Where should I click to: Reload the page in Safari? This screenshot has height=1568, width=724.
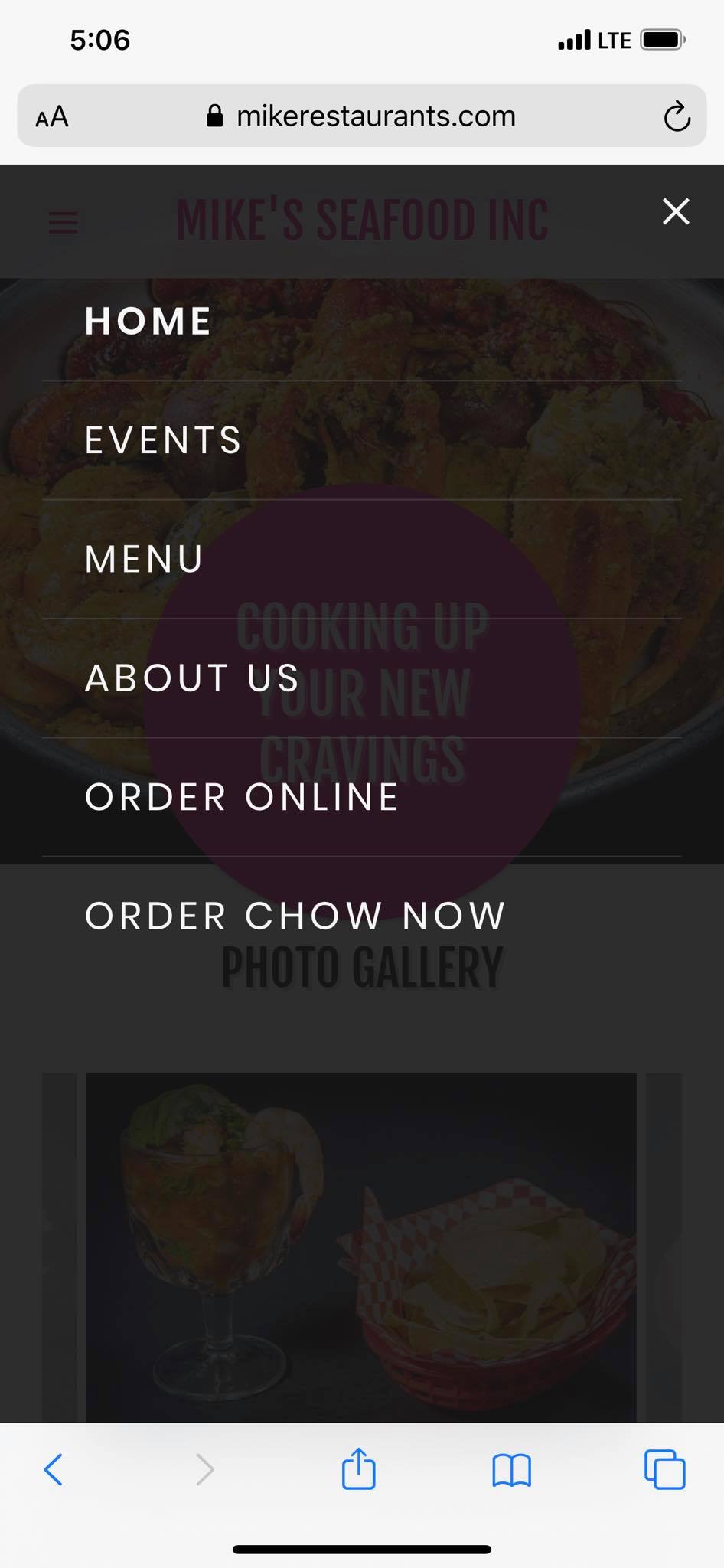(677, 116)
